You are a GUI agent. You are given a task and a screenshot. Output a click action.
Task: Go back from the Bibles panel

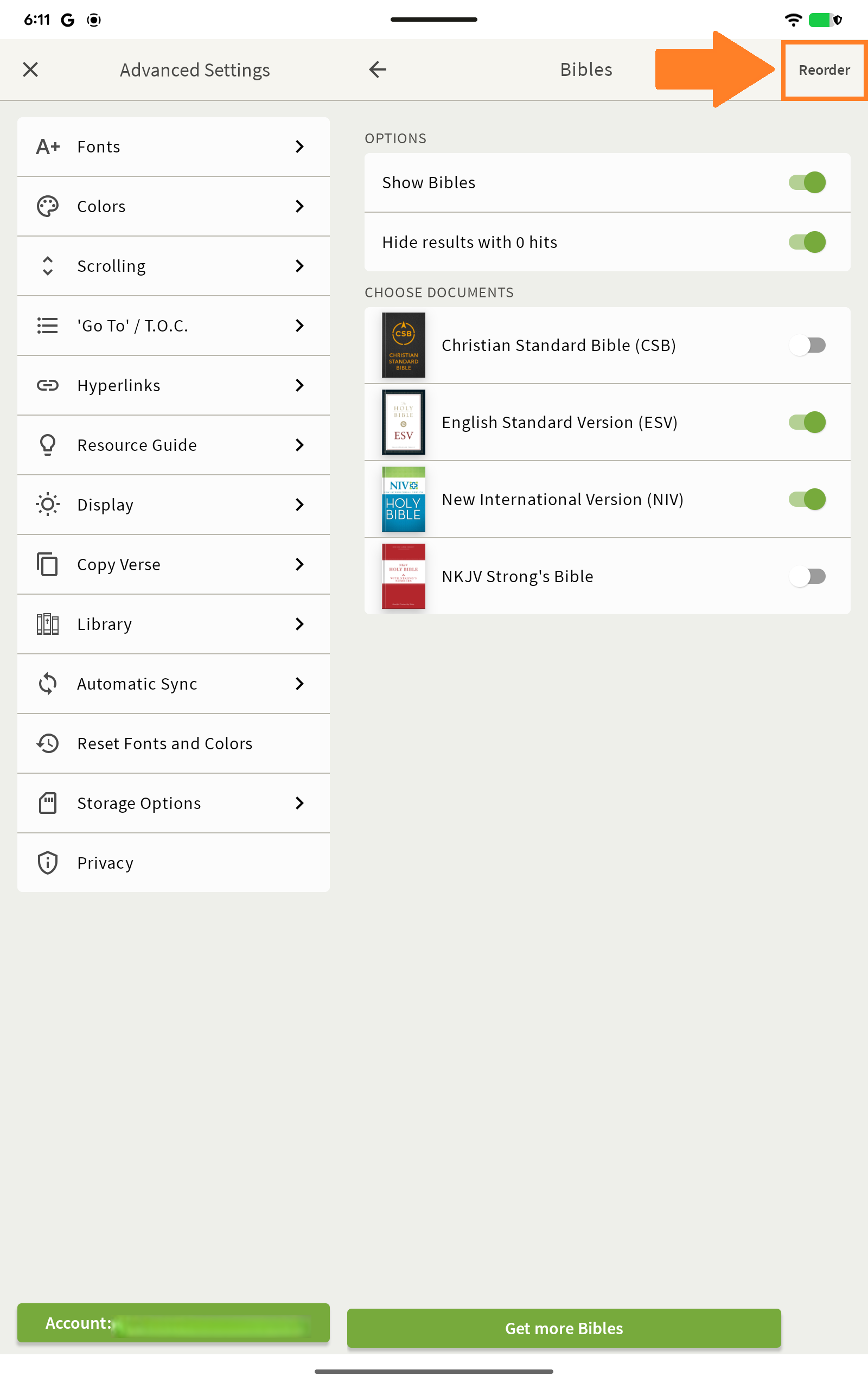tap(377, 69)
